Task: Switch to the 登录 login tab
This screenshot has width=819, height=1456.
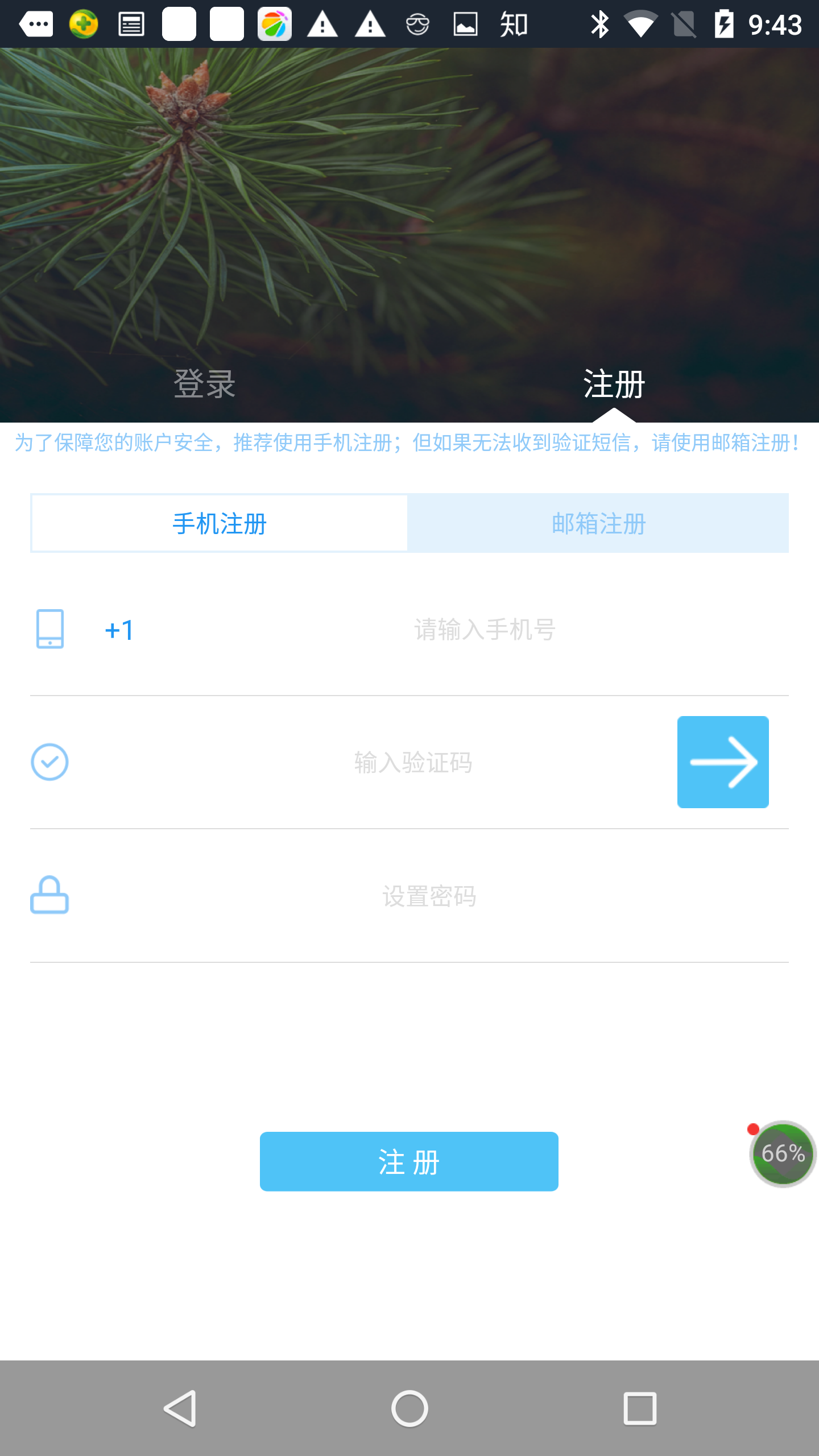Action: point(204,384)
